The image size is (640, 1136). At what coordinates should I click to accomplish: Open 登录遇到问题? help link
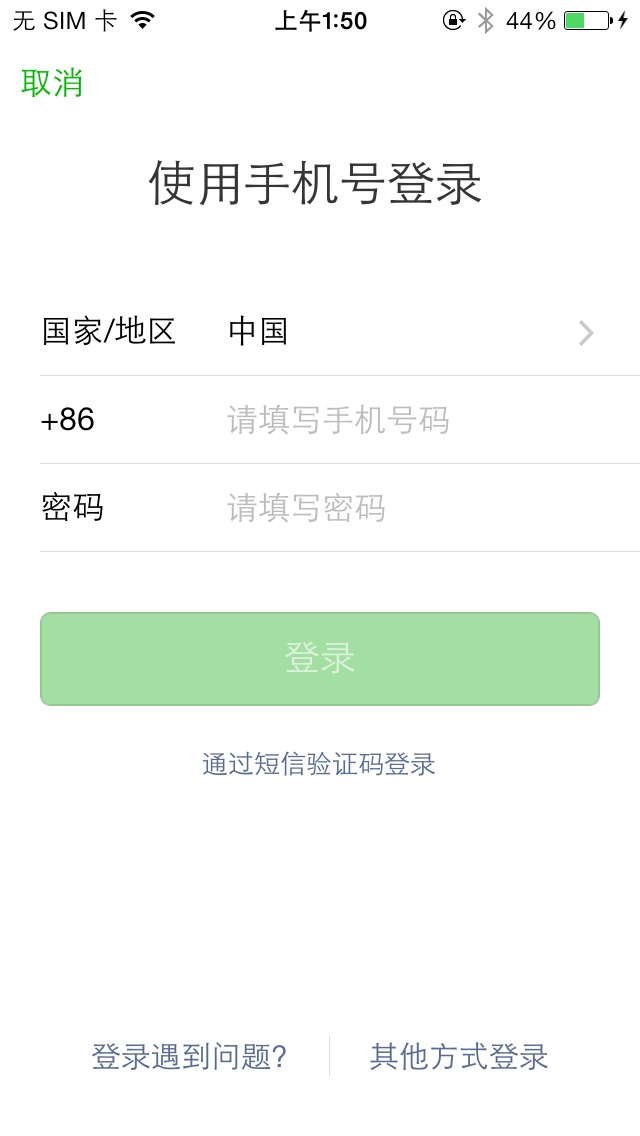tap(190, 1057)
